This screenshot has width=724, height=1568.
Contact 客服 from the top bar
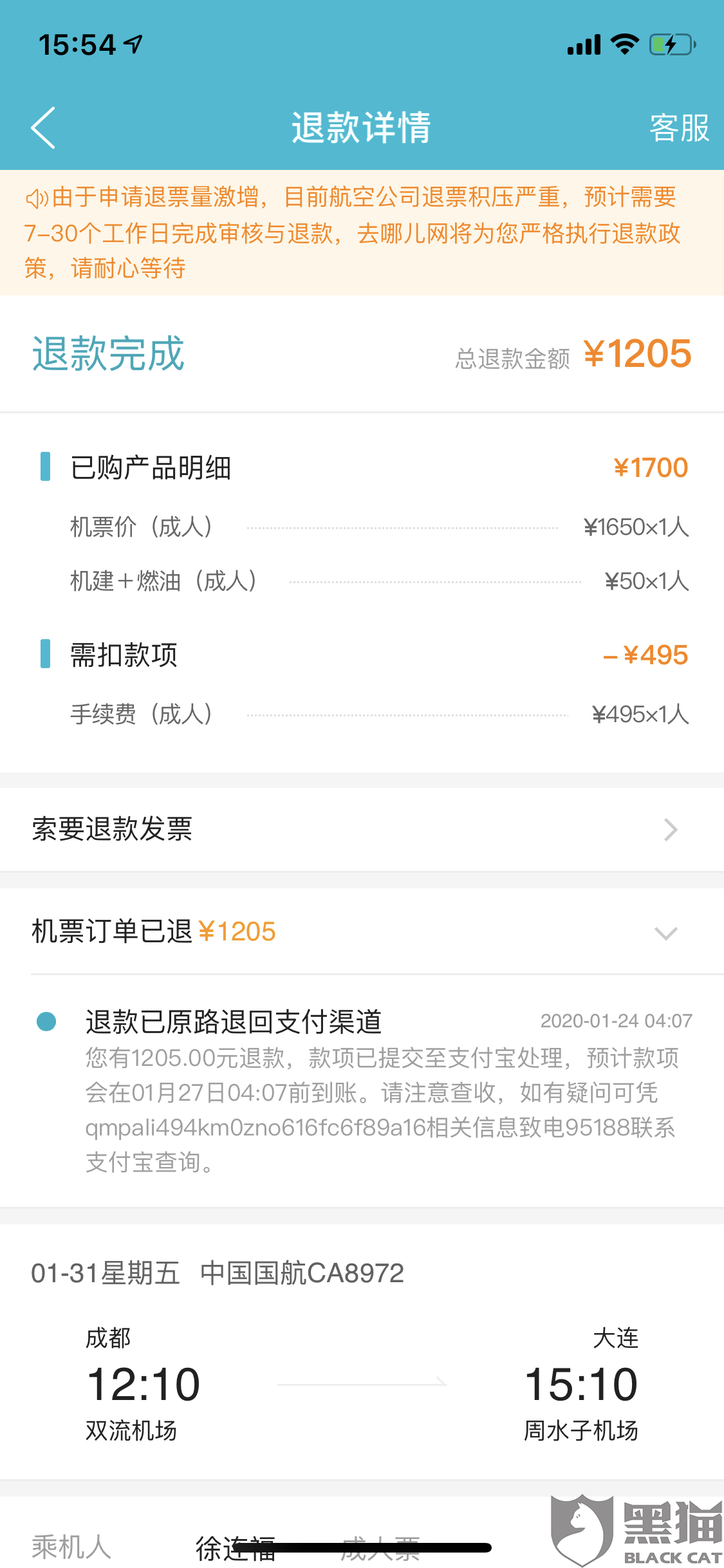679,127
